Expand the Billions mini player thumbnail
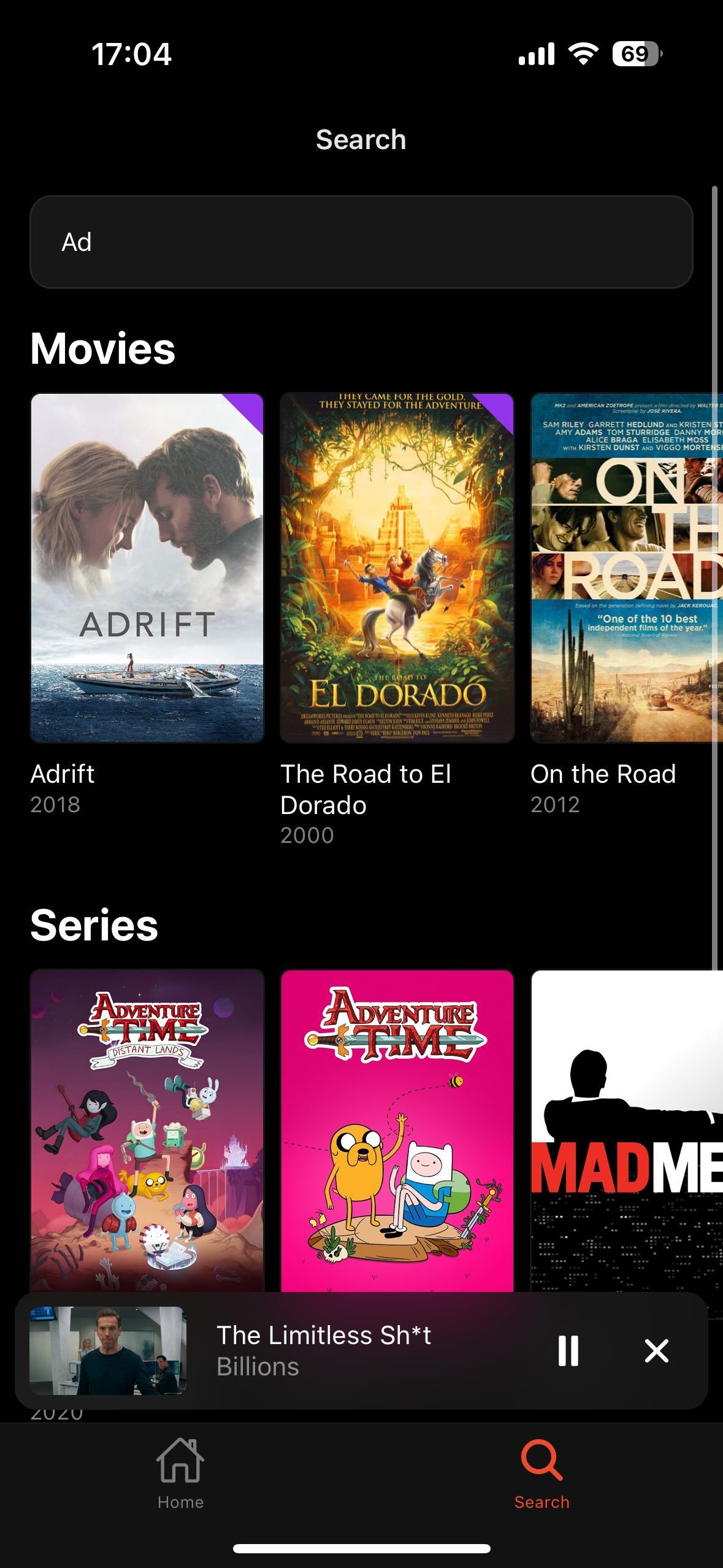Viewport: 723px width, 1568px height. [x=108, y=1351]
